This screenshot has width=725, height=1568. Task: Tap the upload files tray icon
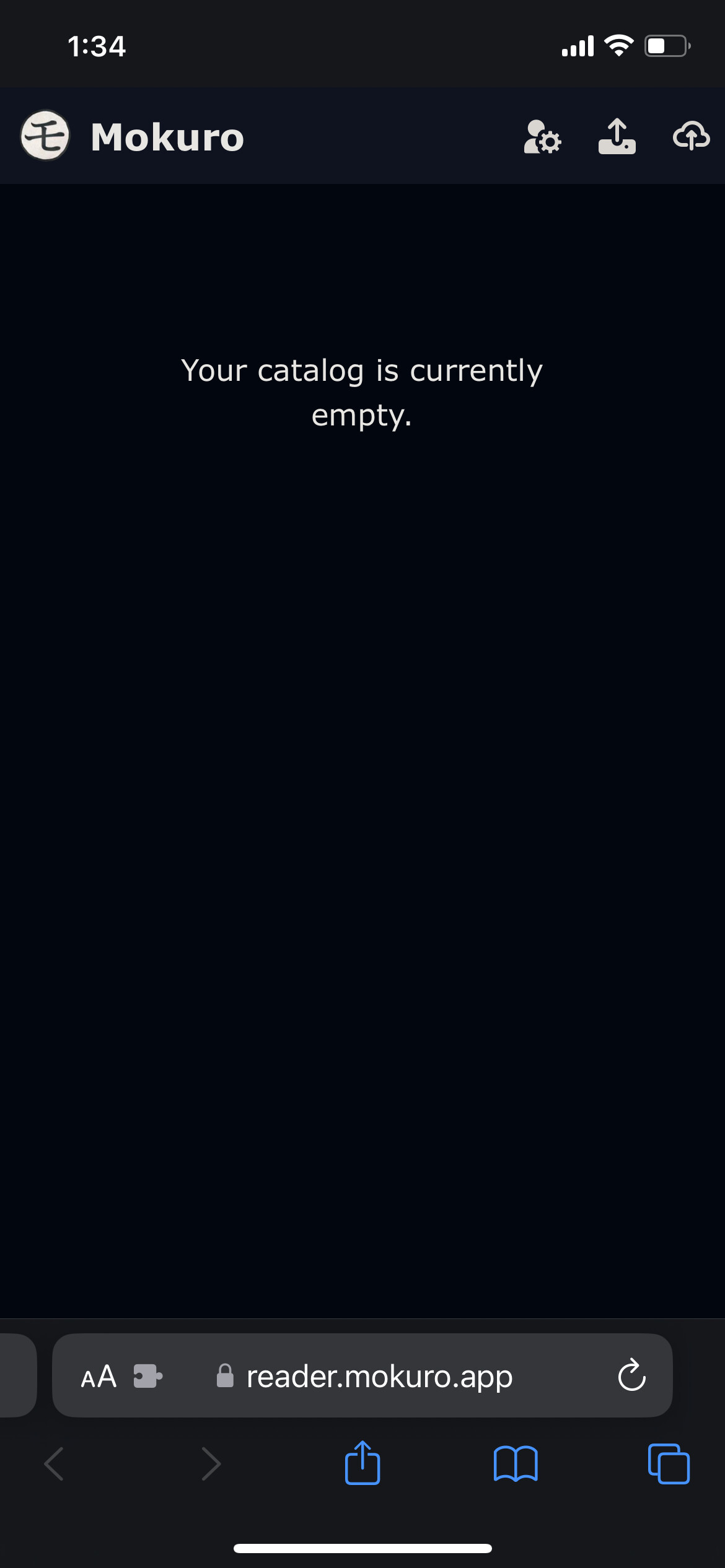point(617,136)
